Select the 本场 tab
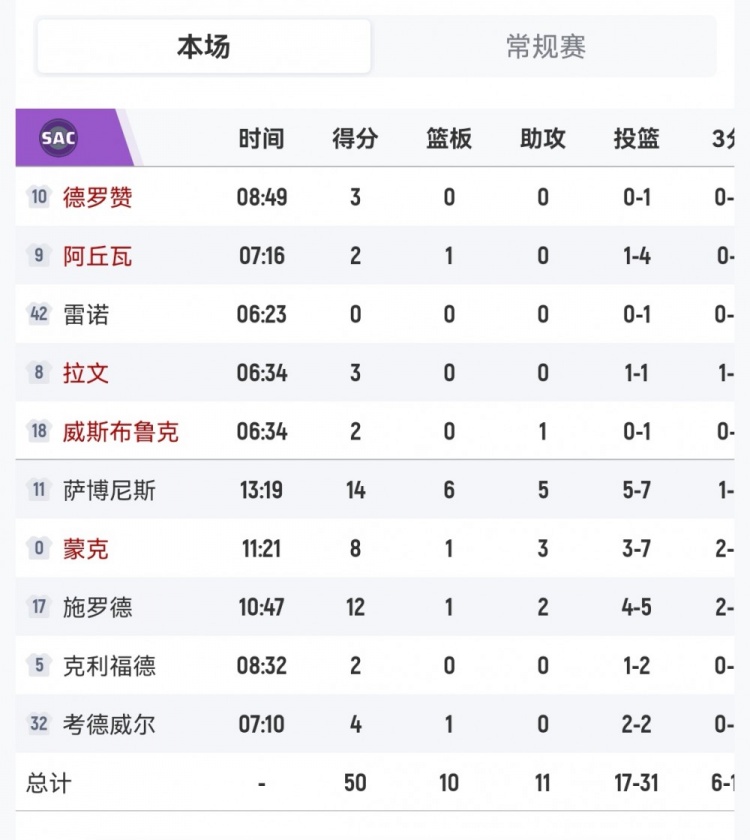Viewport: 750px width, 840px height. (204, 47)
